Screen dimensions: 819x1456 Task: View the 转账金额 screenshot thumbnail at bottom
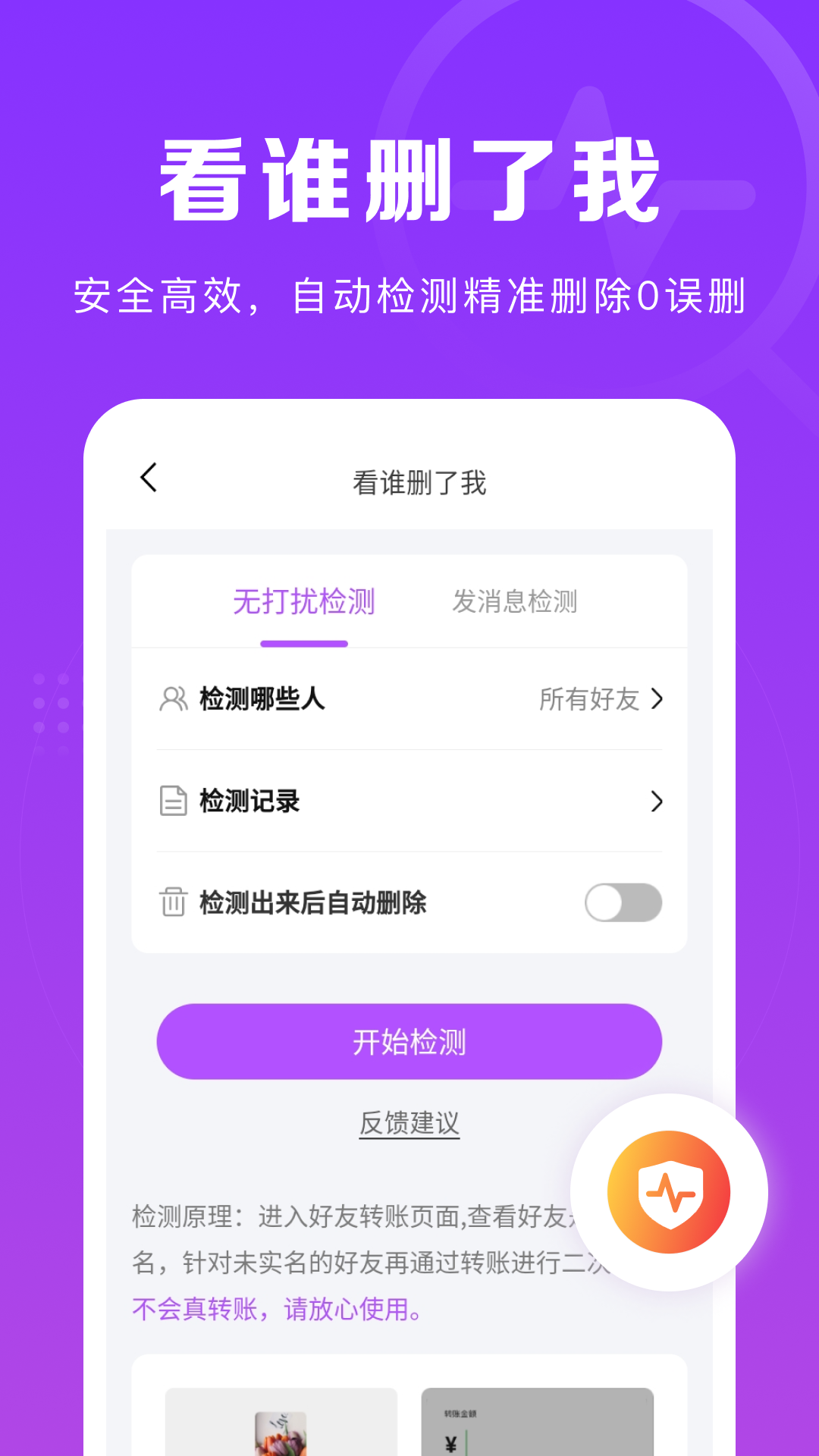[x=538, y=1426]
